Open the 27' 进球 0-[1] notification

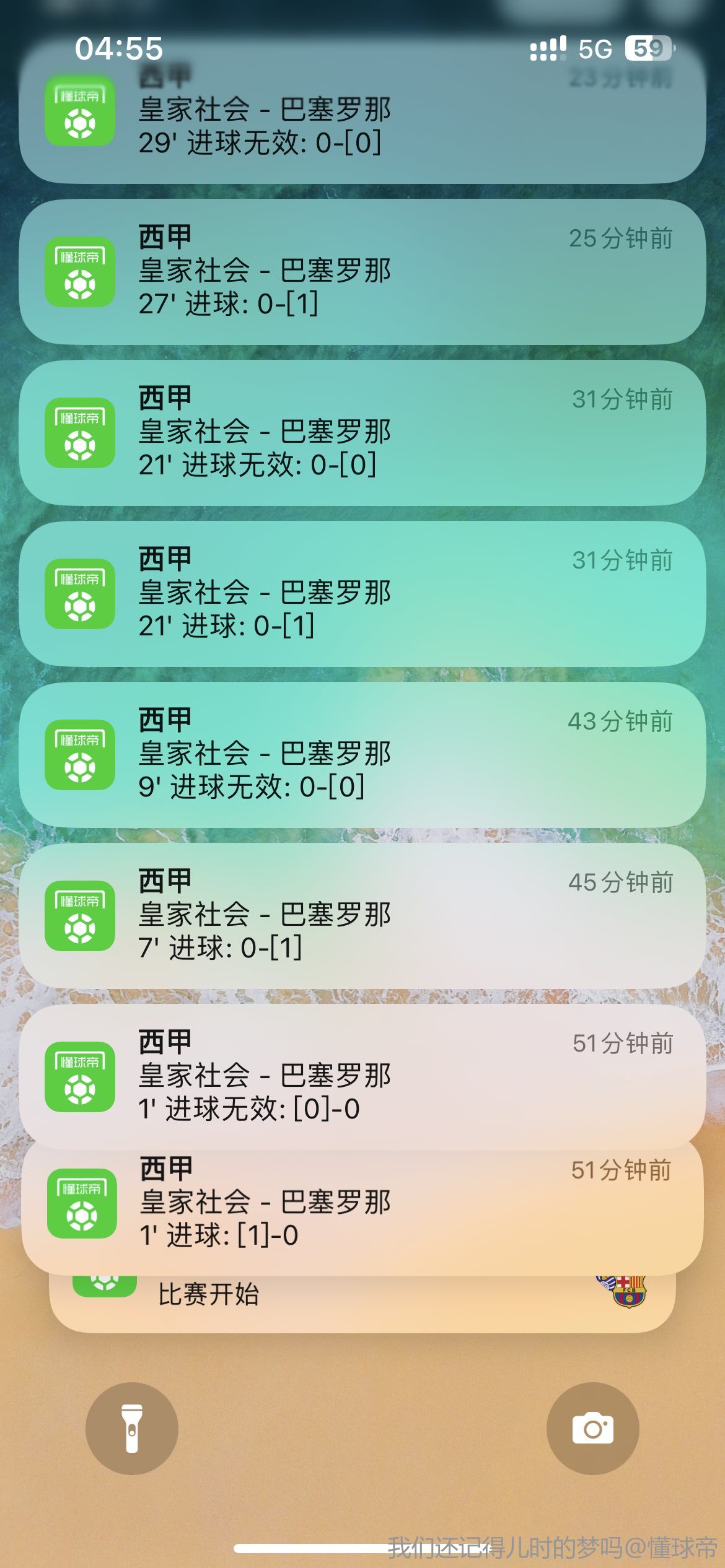(362, 271)
